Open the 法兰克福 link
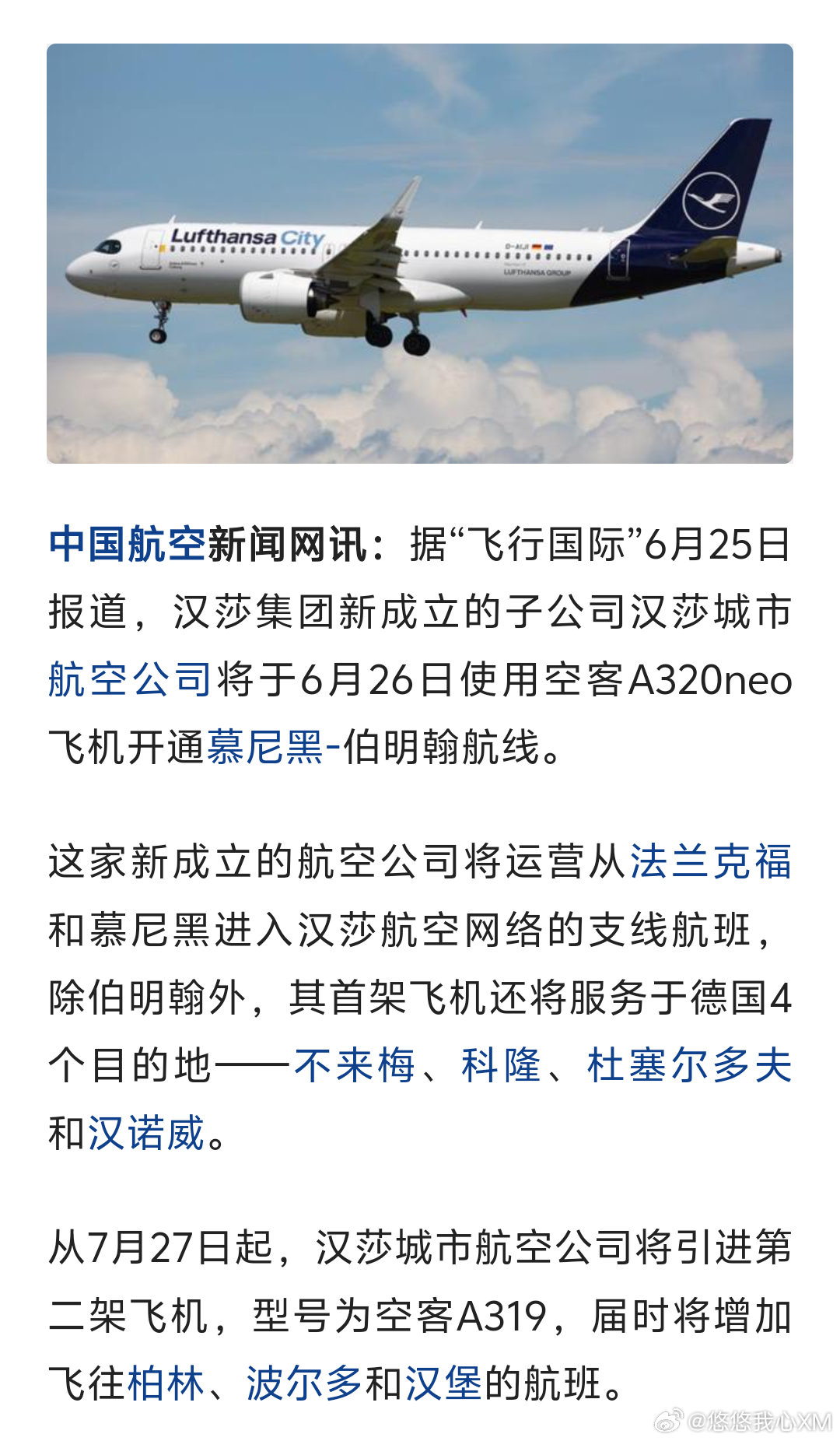840x1441 pixels. click(x=711, y=861)
